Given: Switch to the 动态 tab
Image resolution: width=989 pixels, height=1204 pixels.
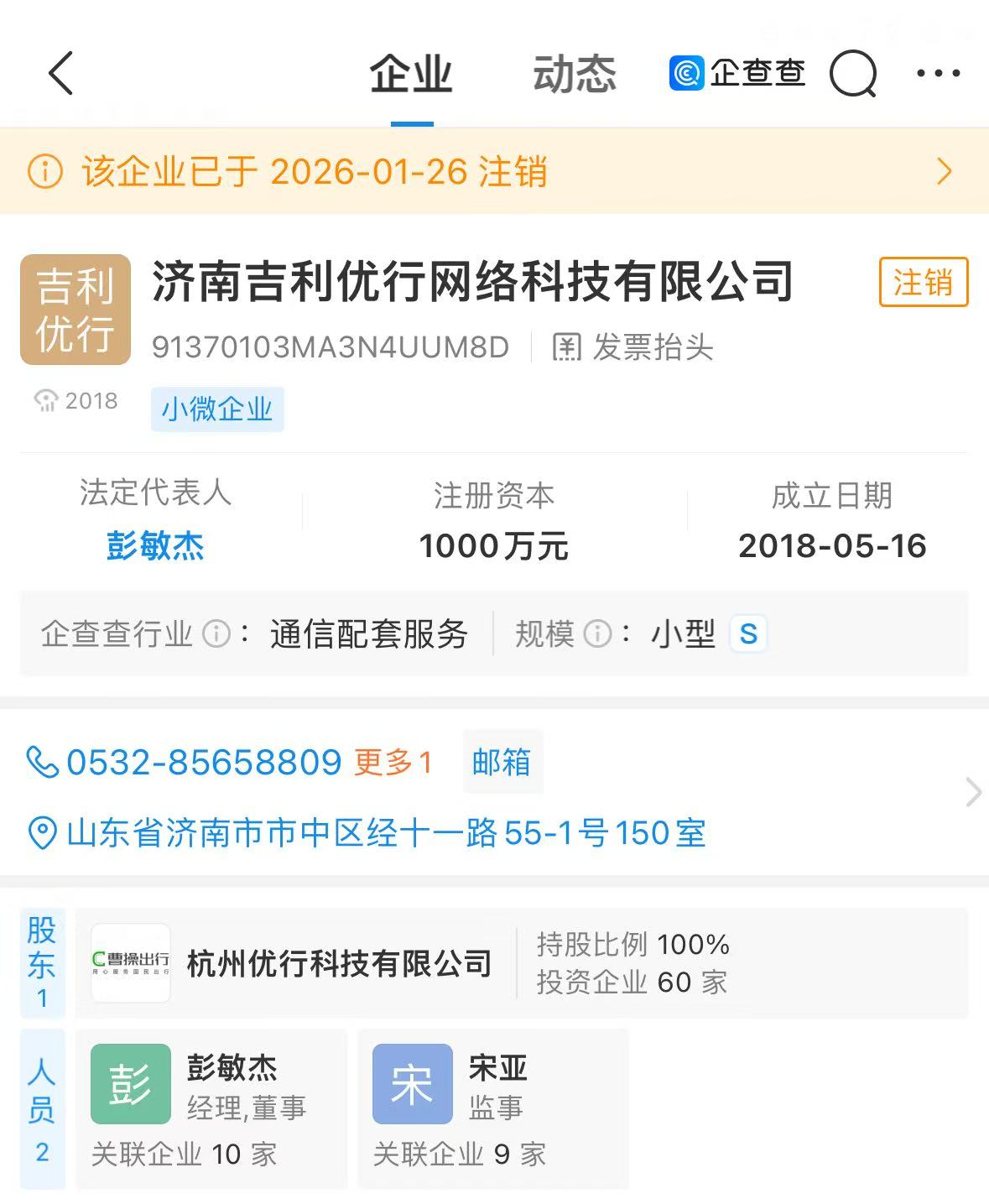Looking at the screenshot, I should pos(575,74).
